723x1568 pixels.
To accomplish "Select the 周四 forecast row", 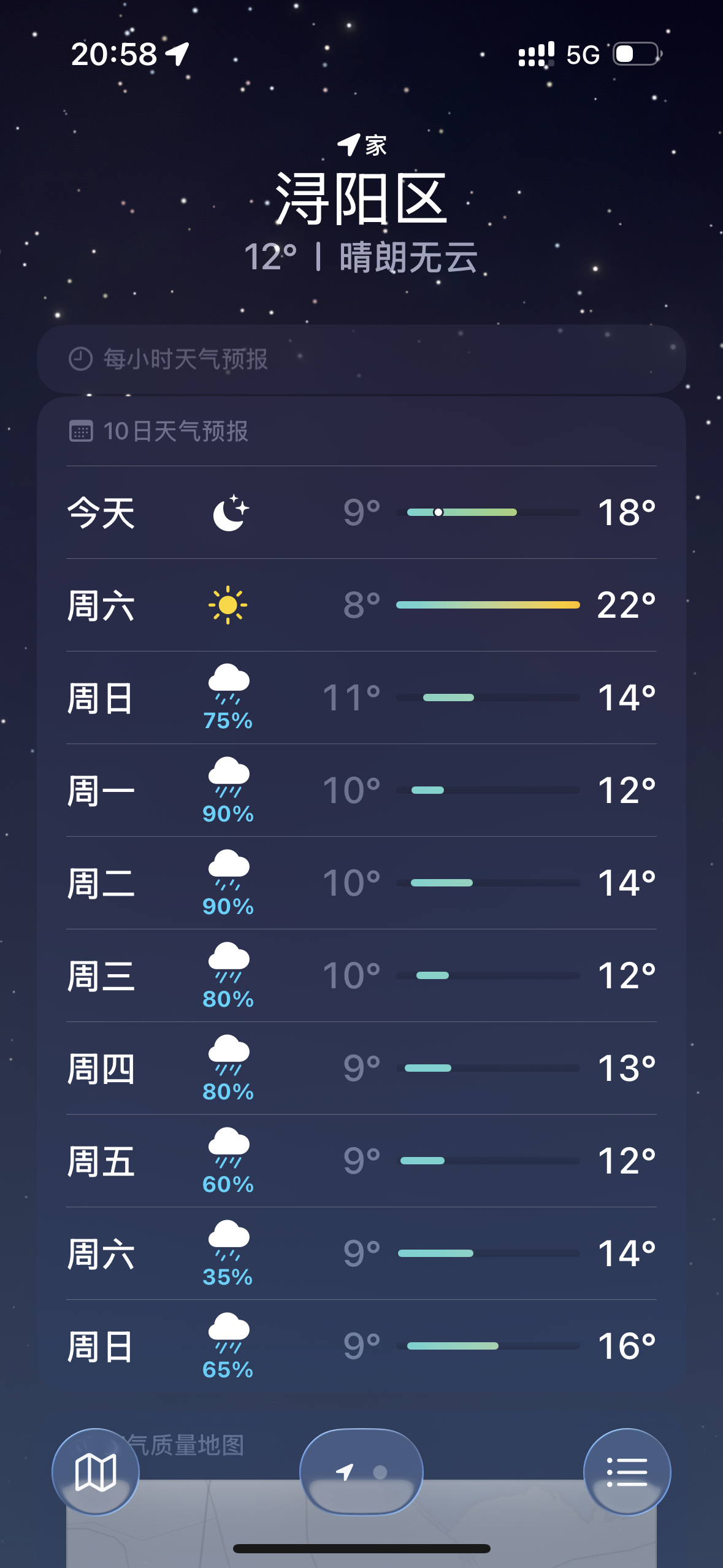I will point(361,1068).
